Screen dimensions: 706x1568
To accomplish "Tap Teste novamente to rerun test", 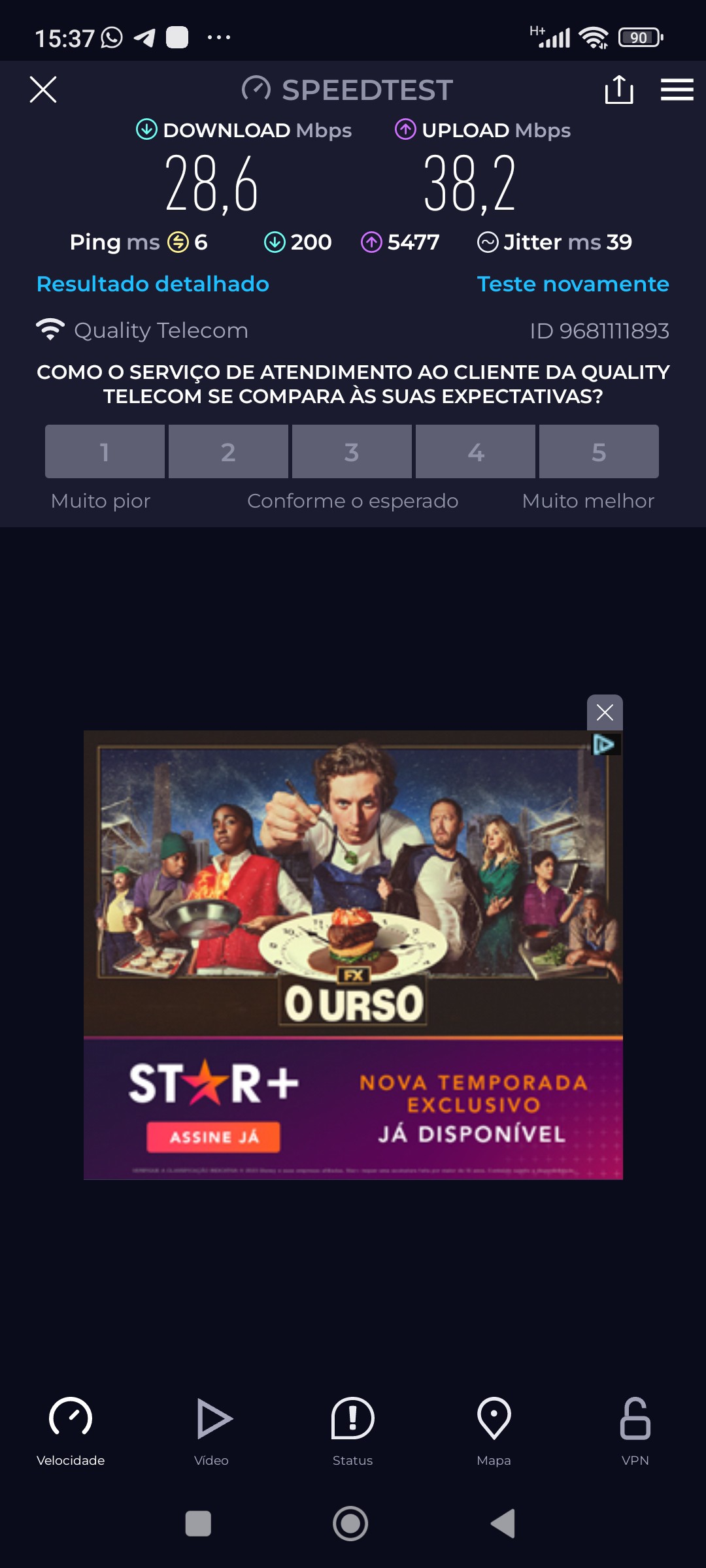I will pyautogui.click(x=573, y=284).
